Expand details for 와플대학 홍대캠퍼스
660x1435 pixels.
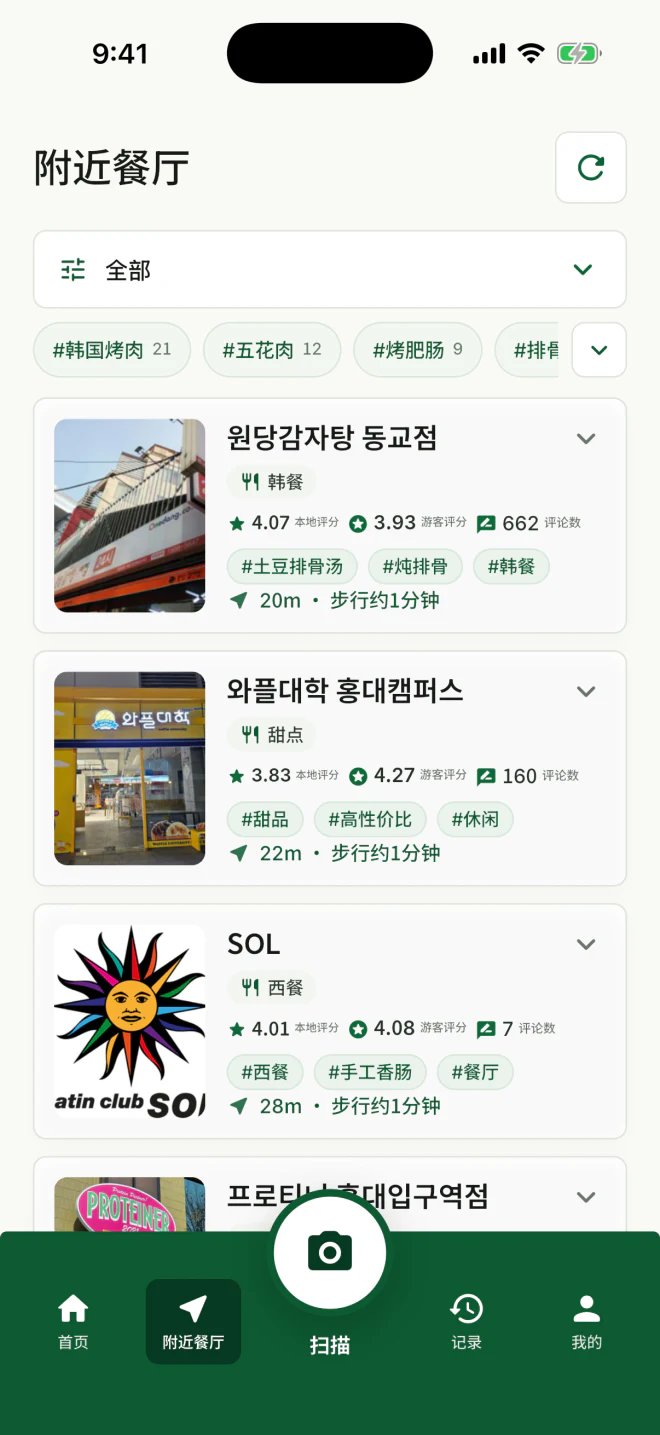click(586, 692)
